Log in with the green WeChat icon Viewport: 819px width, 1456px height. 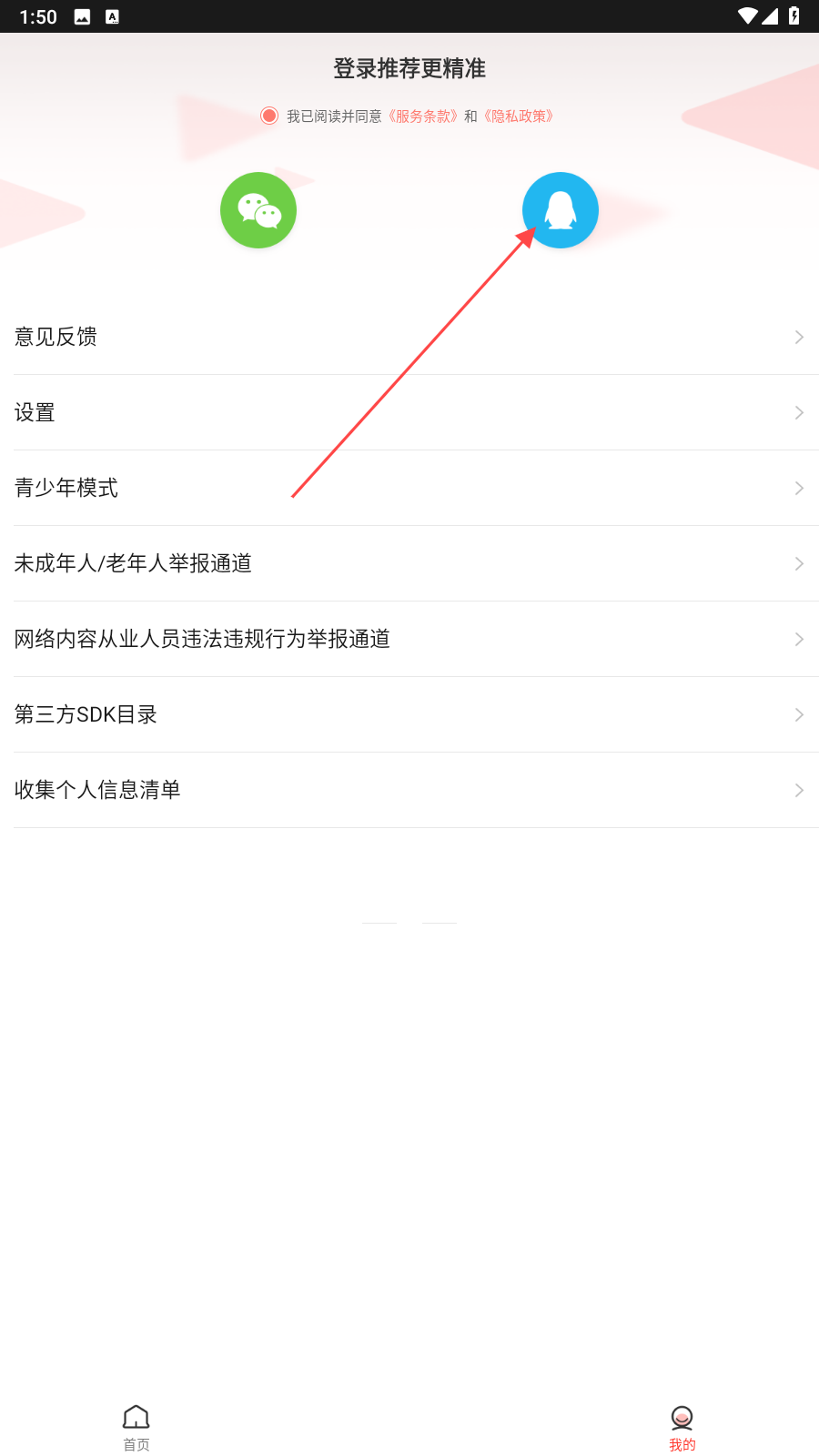[x=258, y=210]
